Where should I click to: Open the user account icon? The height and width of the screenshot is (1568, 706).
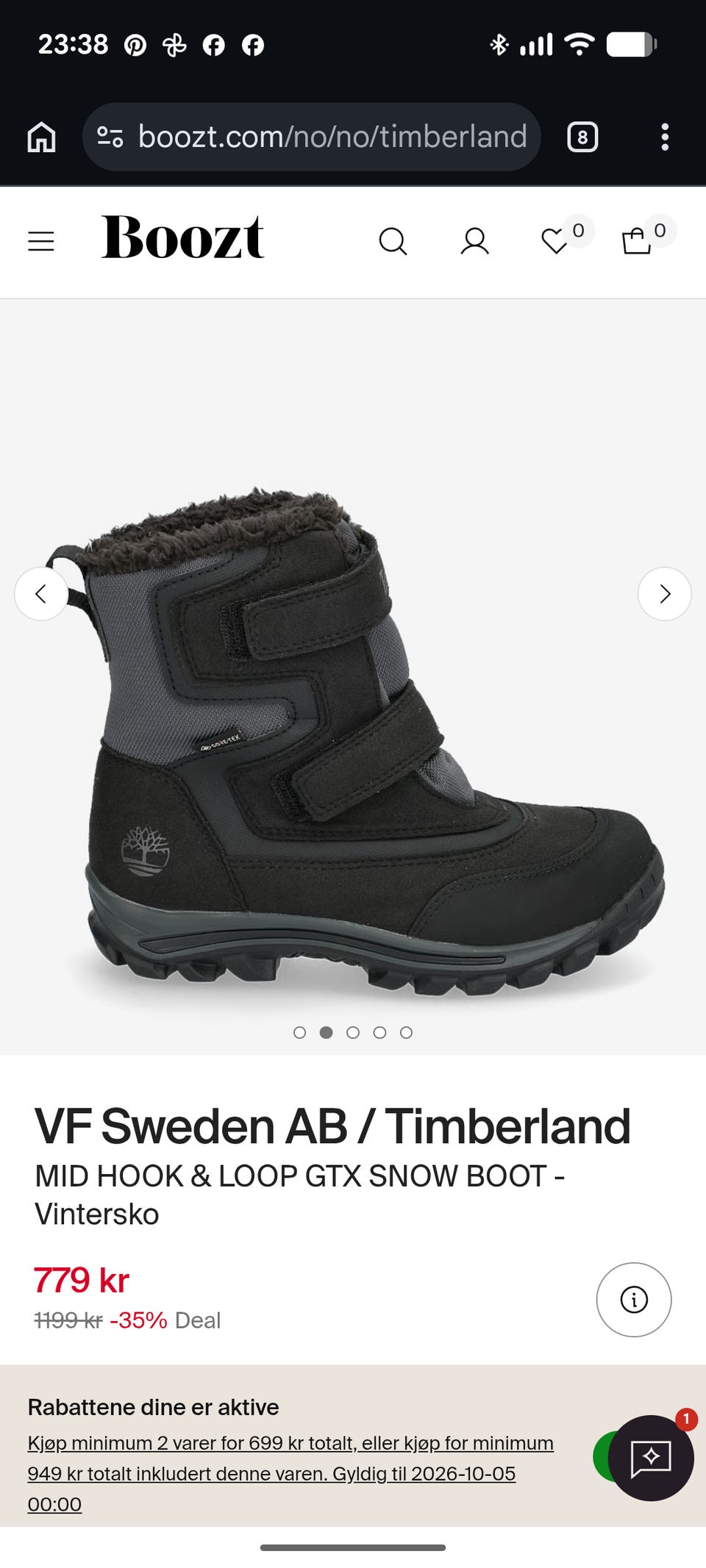(x=474, y=241)
